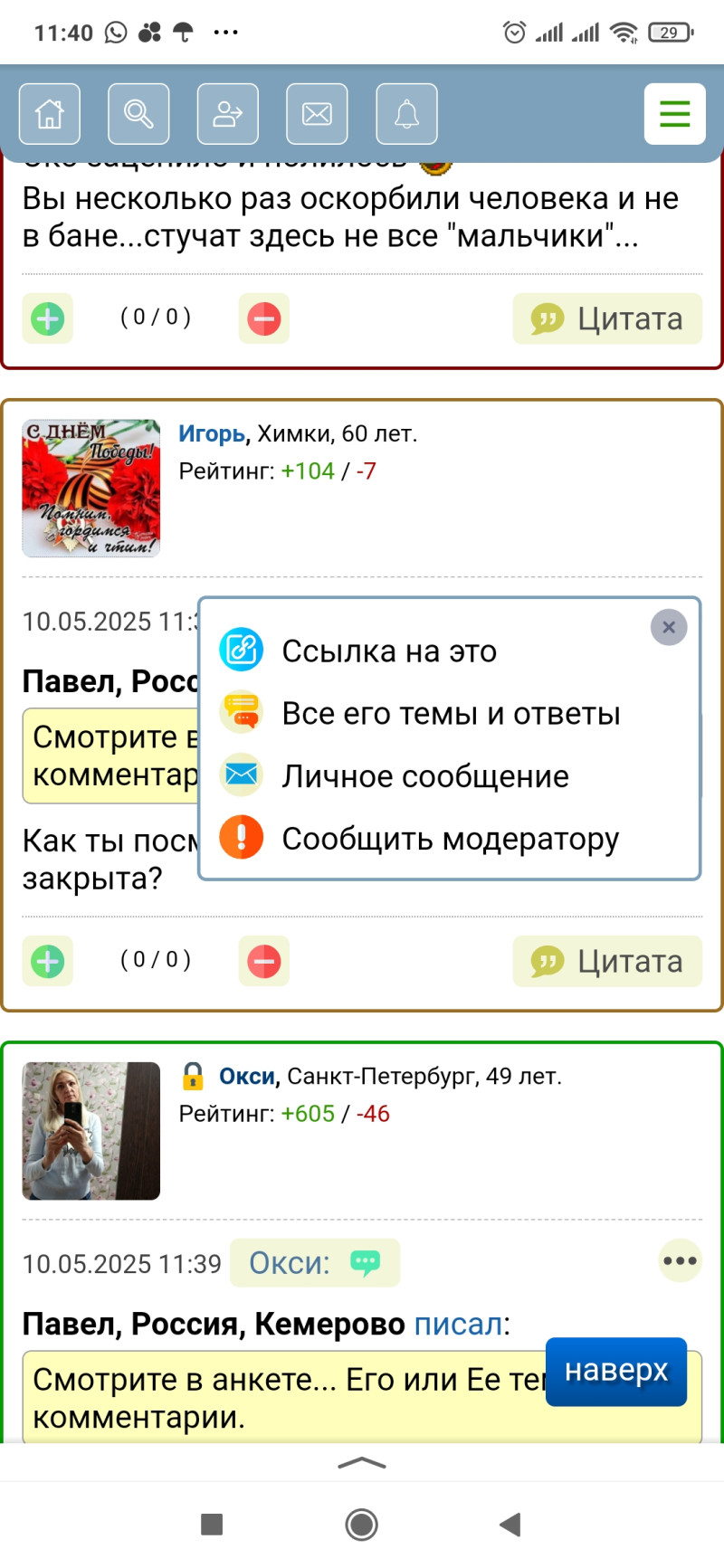724x1568 pixels.
Task: Open the three-dot menu on Окси's post
Action: pyautogui.click(x=680, y=1260)
